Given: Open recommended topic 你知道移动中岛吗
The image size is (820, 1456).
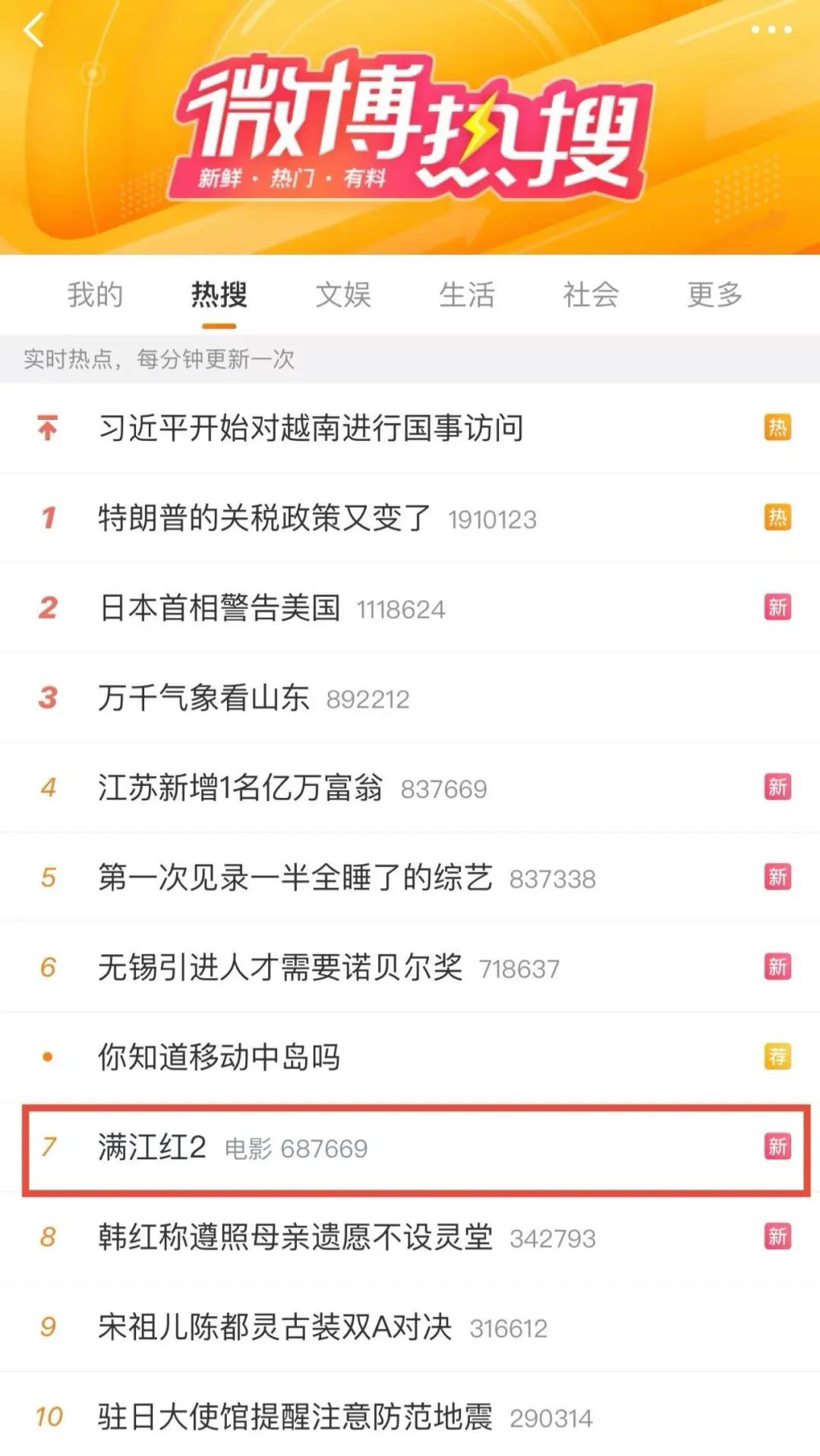Looking at the screenshot, I should 410,1057.
